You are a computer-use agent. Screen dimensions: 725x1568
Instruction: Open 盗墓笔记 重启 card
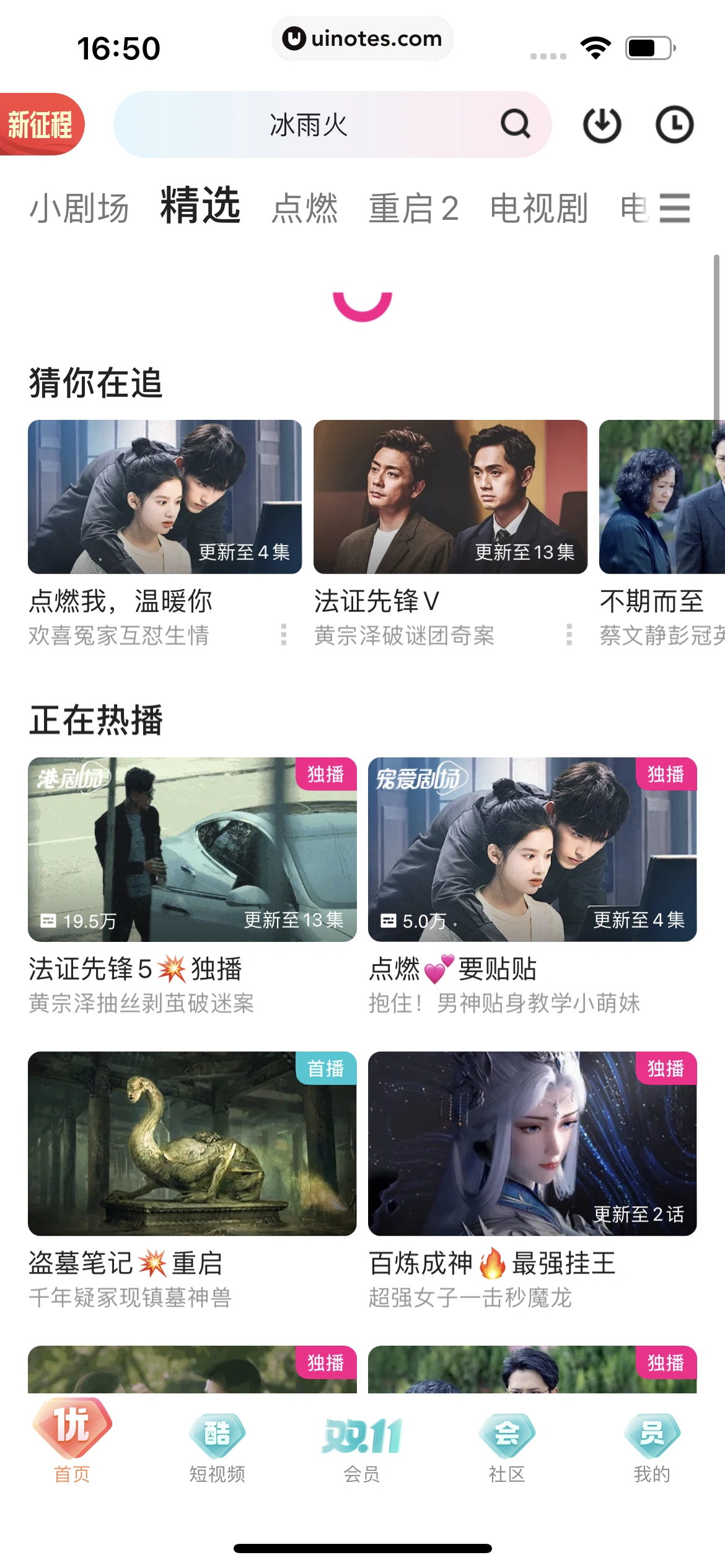[x=192, y=1143]
